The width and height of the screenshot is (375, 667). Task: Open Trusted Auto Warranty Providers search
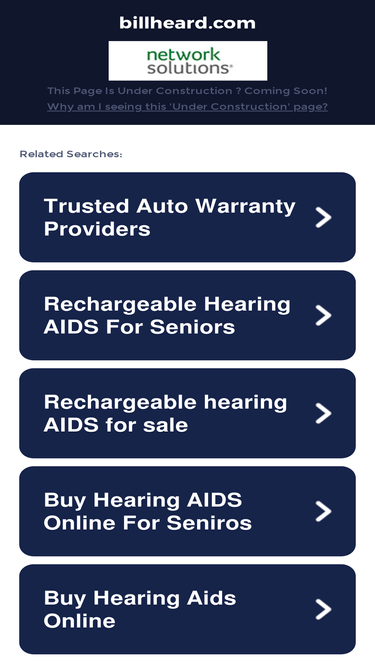click(188, 217)
